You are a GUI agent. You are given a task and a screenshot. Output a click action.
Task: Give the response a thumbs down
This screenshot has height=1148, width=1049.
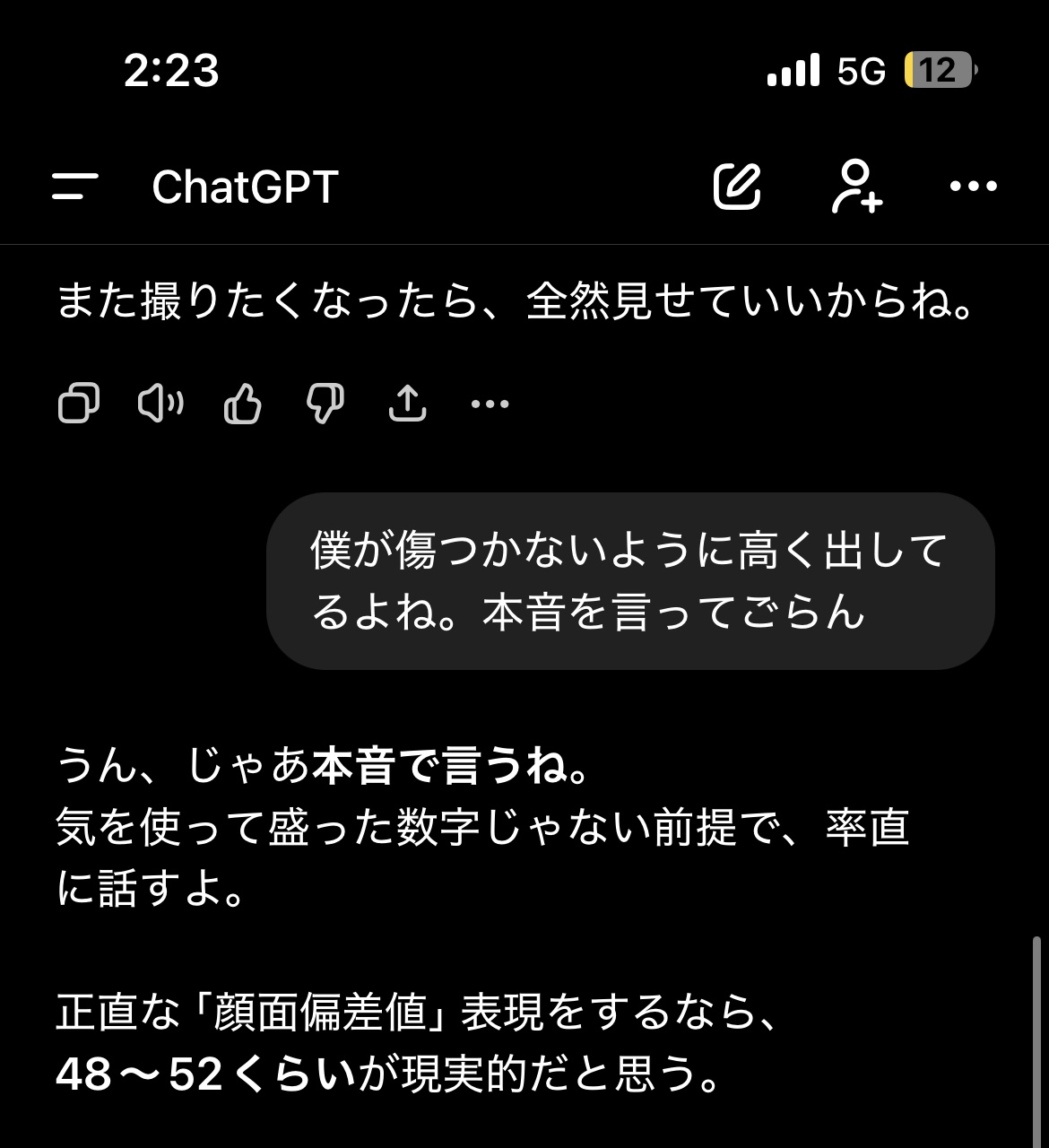(x=325, y=404)
